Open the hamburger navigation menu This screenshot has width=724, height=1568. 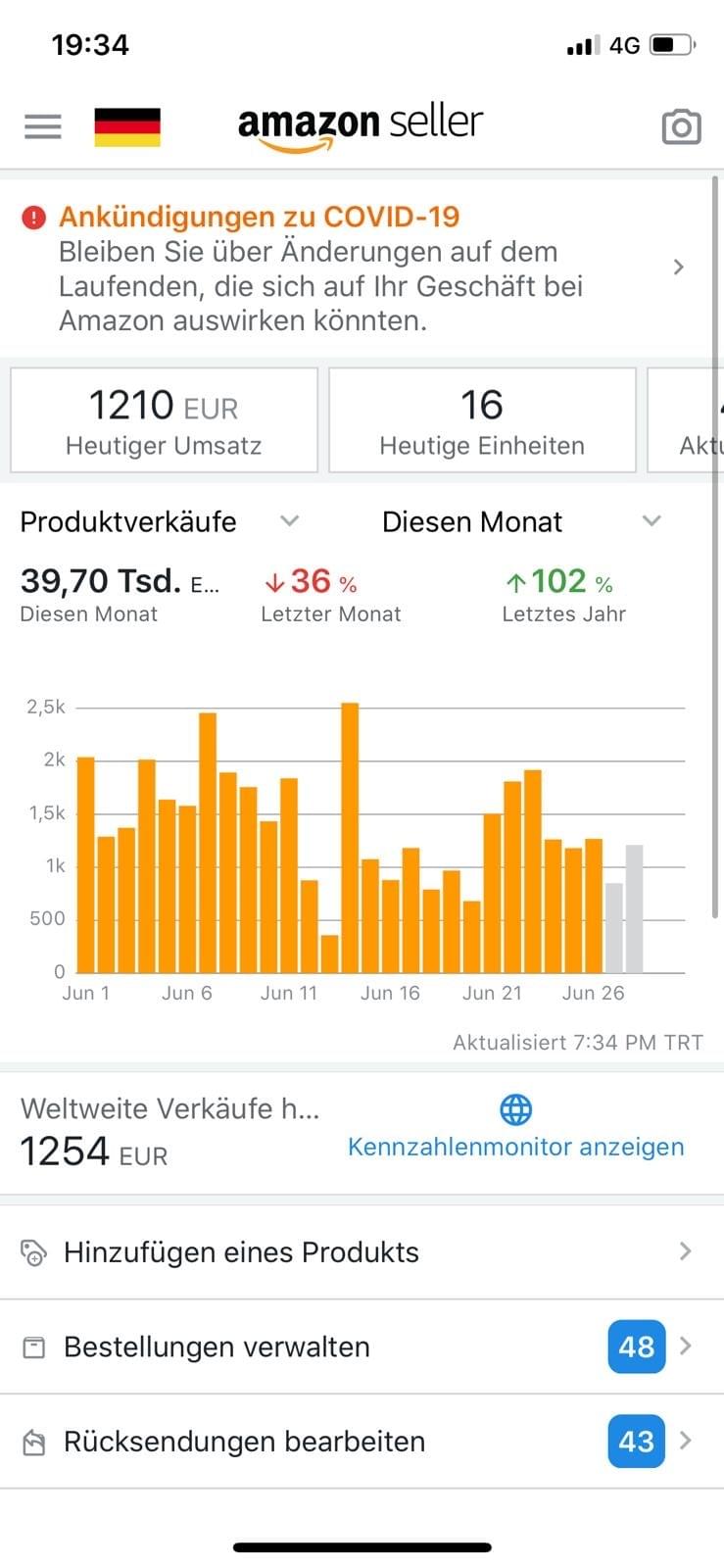point(42,126)
